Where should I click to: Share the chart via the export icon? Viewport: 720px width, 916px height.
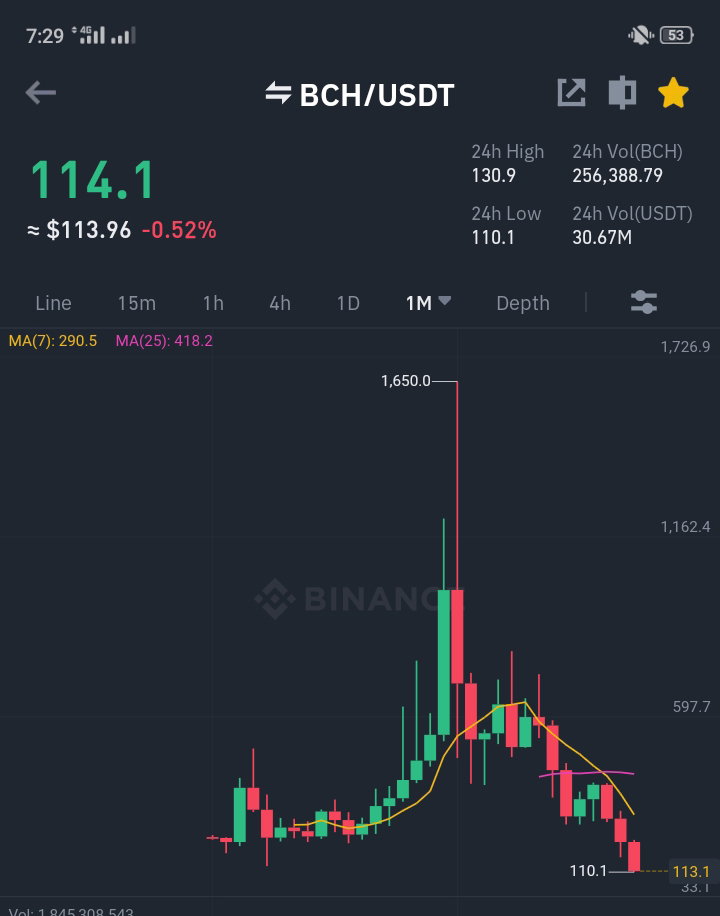571,92
